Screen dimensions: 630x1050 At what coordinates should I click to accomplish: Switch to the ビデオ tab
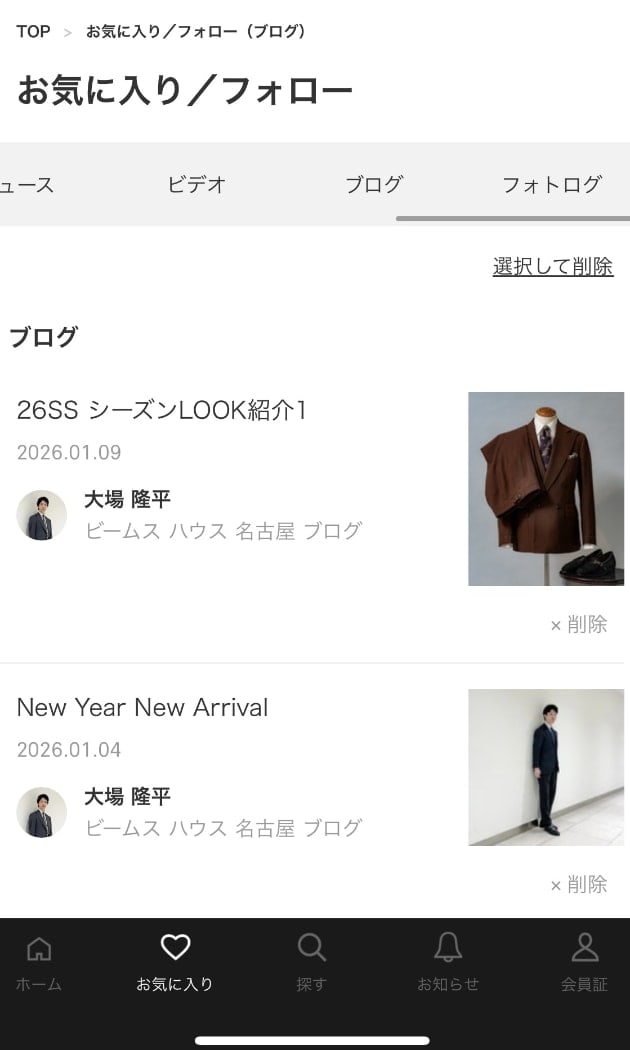pyautogui.click(x=197, y=184)
